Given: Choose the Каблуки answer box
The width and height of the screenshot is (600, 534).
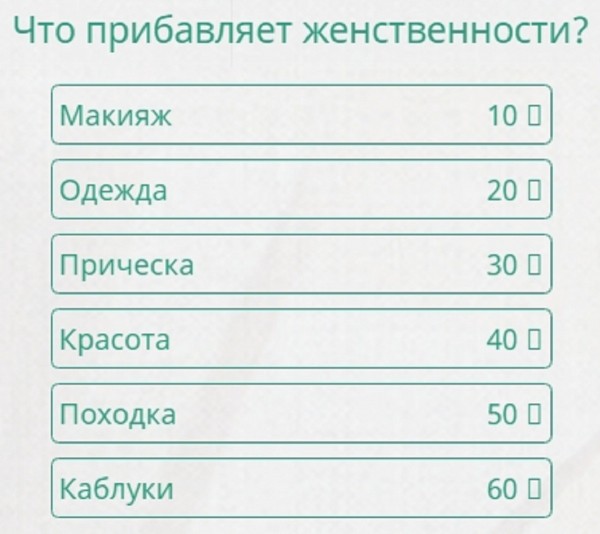Looking at the screenshot, I should [300, 489].
